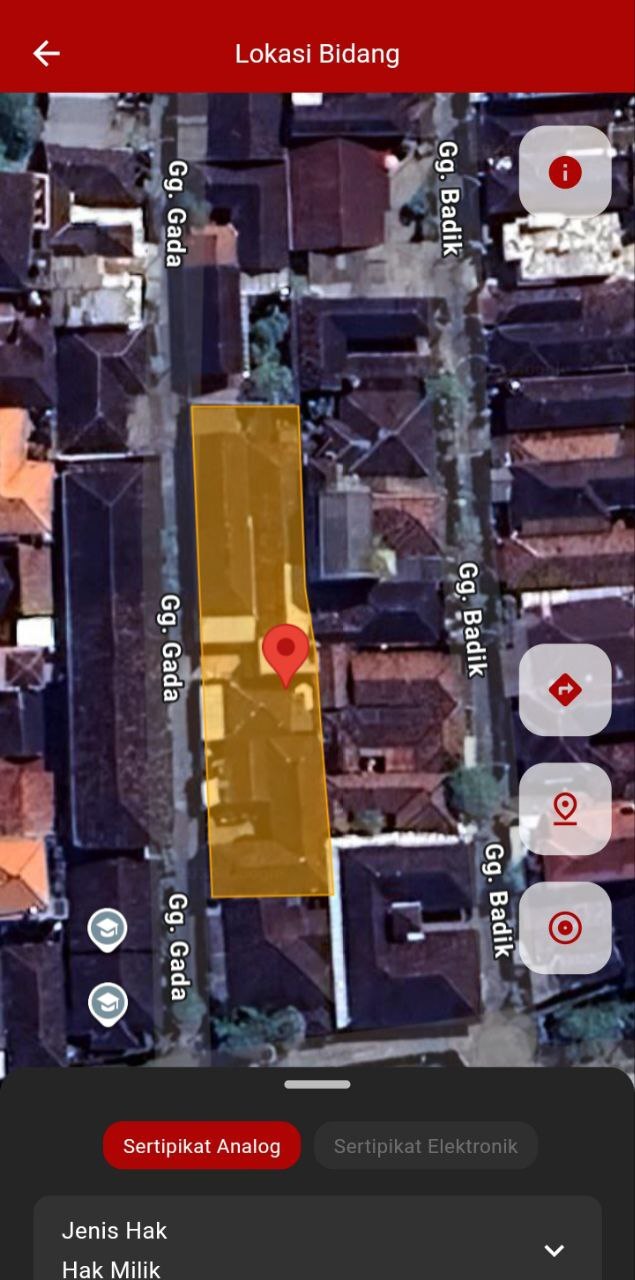Screen dimensions: 635x1280
Task: Open the info button on the map
Action: tap(565, 172)
